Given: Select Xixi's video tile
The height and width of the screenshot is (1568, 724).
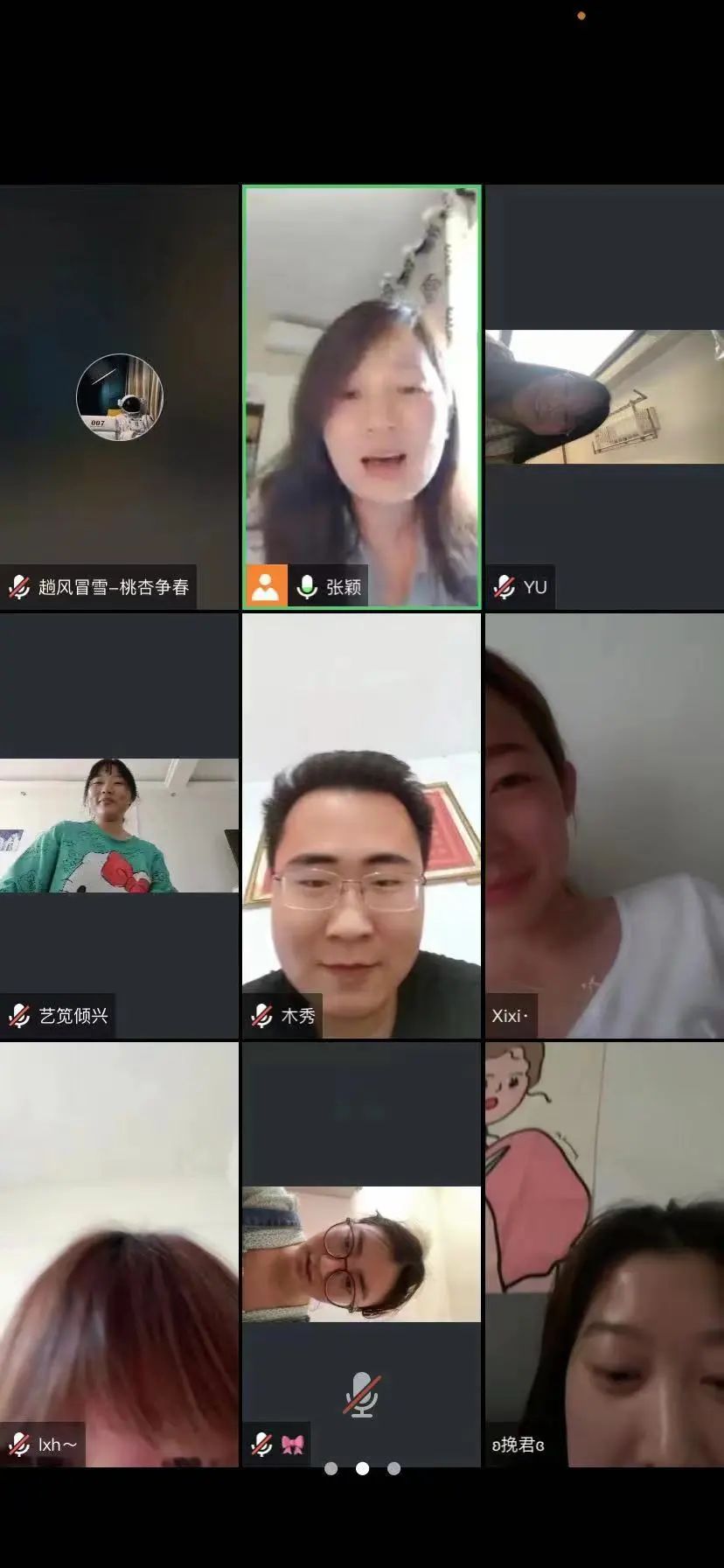Looking at the screenshot, I should 604,825.
